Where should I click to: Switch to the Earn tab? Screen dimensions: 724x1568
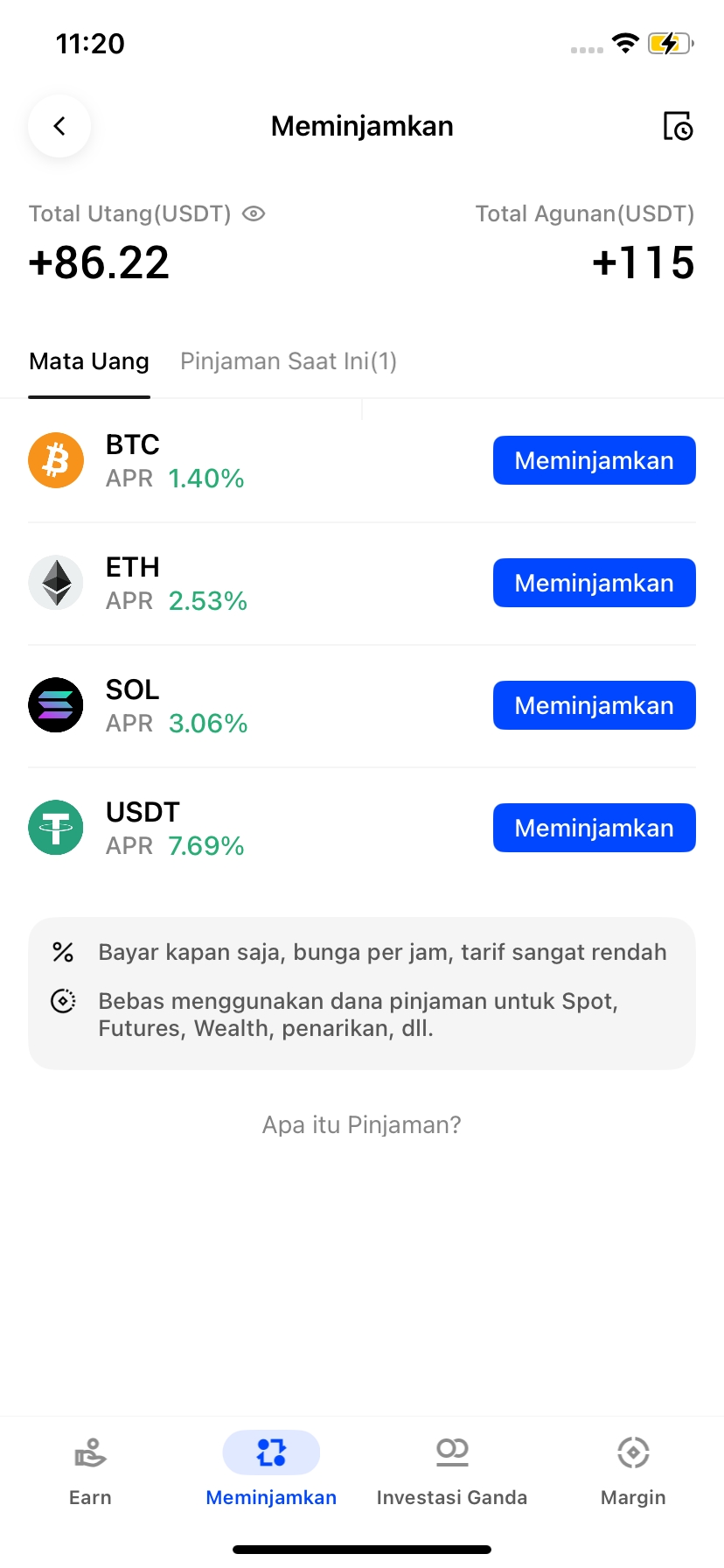90,1471
